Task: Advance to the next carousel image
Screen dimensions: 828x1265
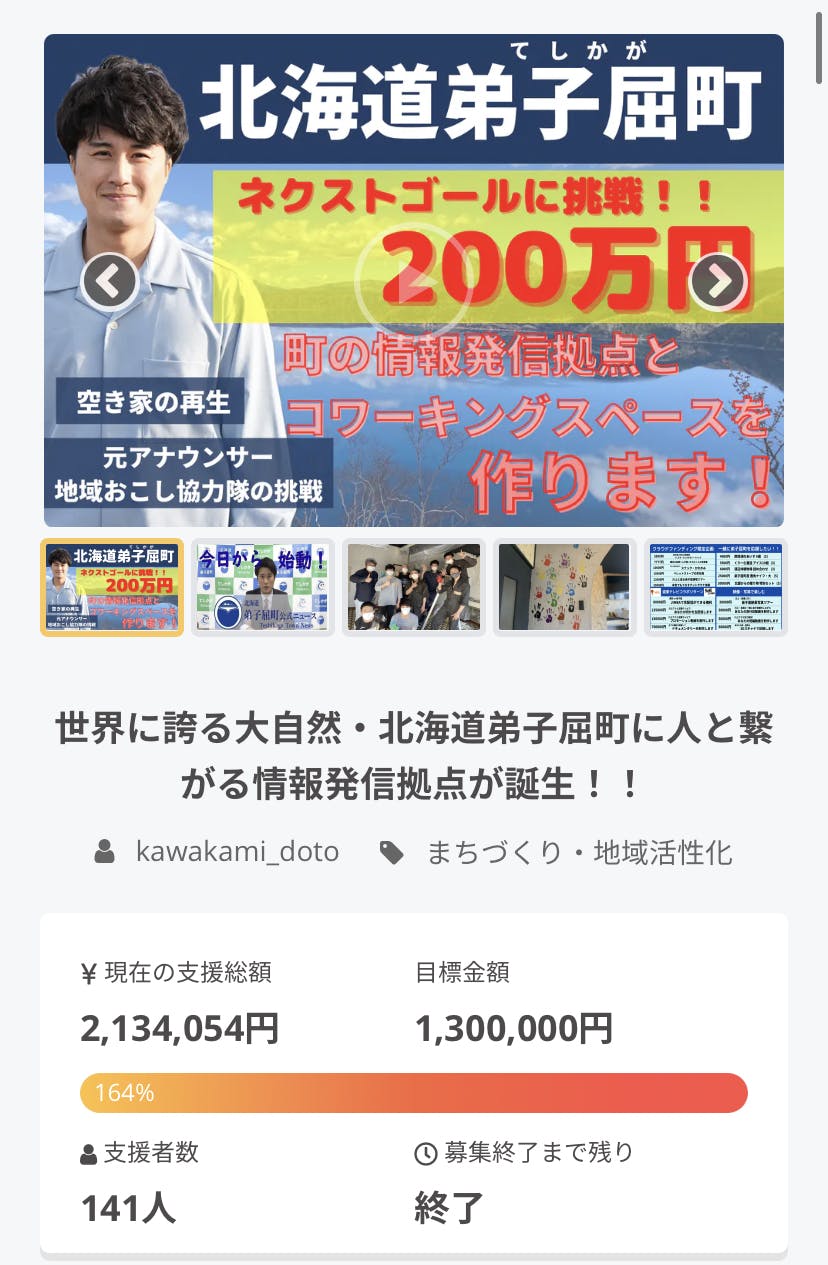Action: click(718, 283)
